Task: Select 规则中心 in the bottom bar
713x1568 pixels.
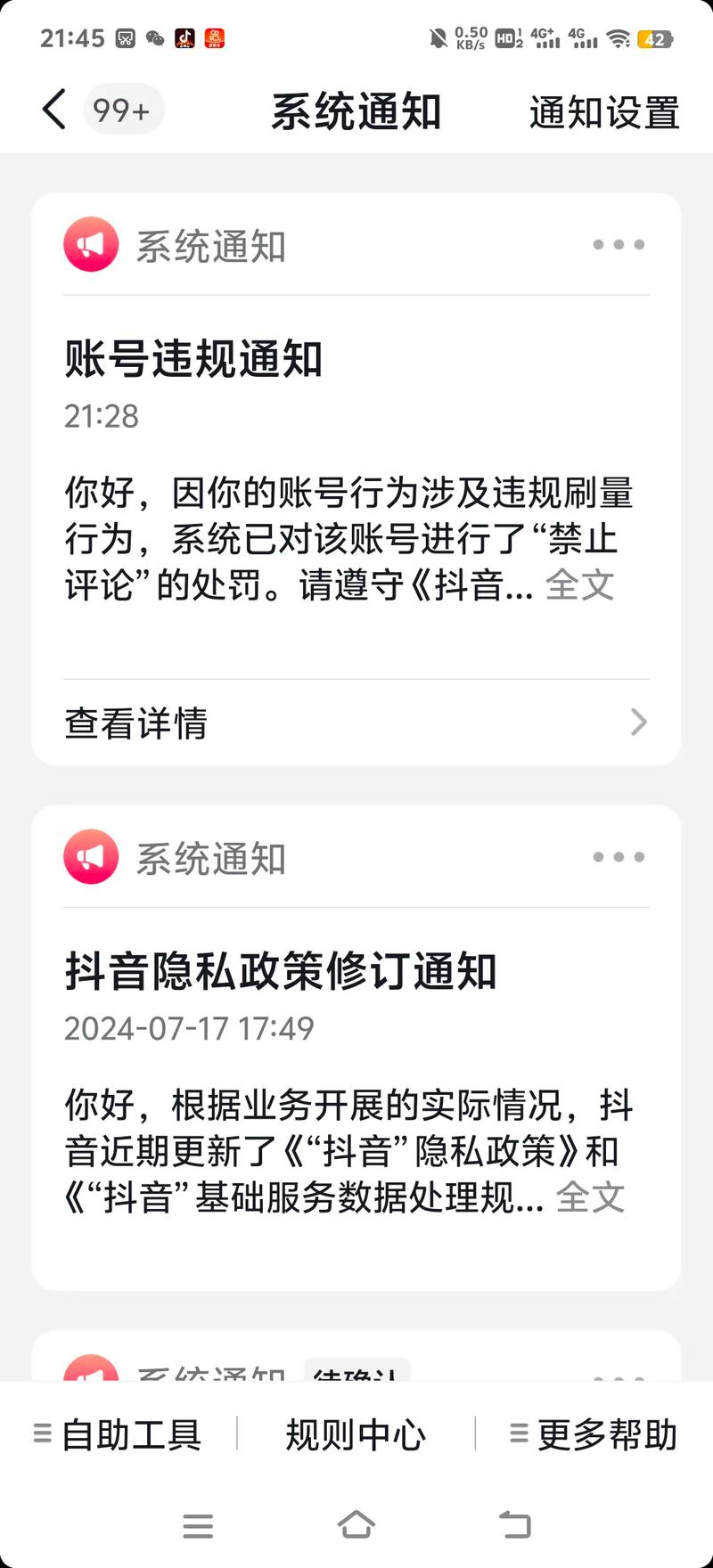Action: [355, 1434]
